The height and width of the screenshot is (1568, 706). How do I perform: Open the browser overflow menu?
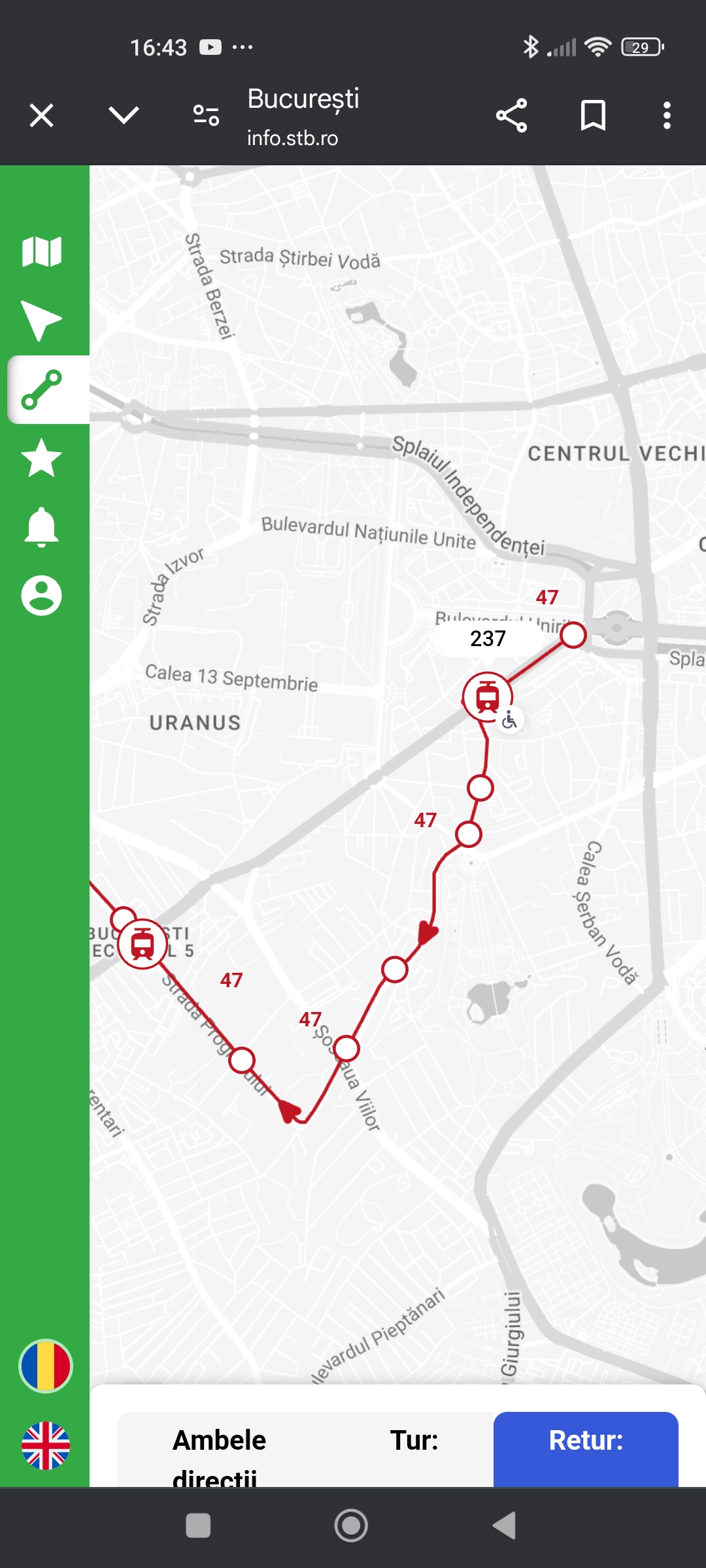pyautogui.click(x=666, y=116)
